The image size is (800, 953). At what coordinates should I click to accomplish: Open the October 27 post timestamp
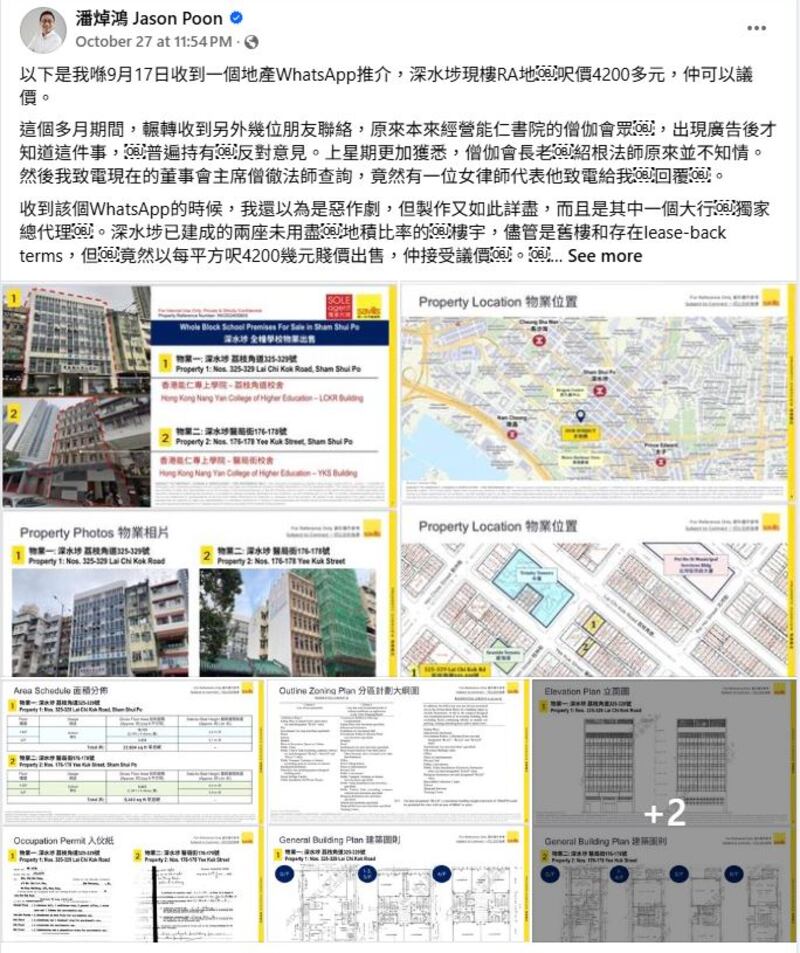154,42
